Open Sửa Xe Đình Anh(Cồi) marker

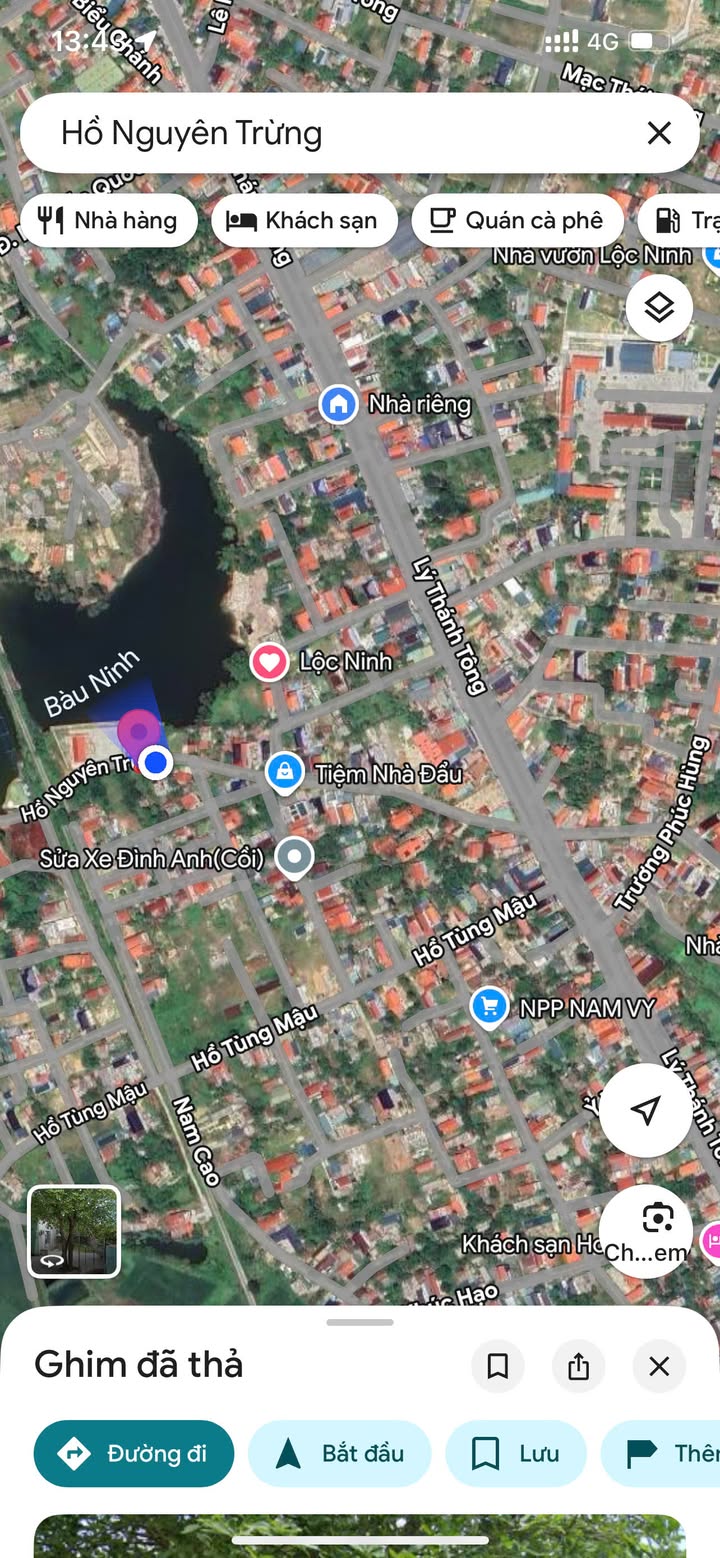[294, 857]
